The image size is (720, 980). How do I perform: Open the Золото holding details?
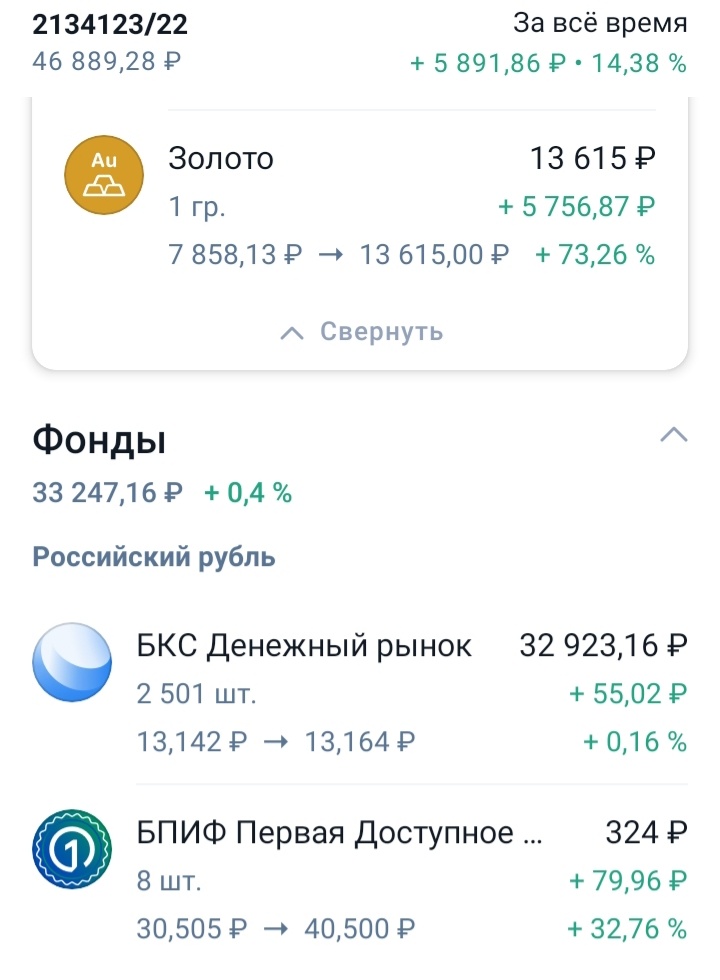pyautogui.click(x=360, y=206)
